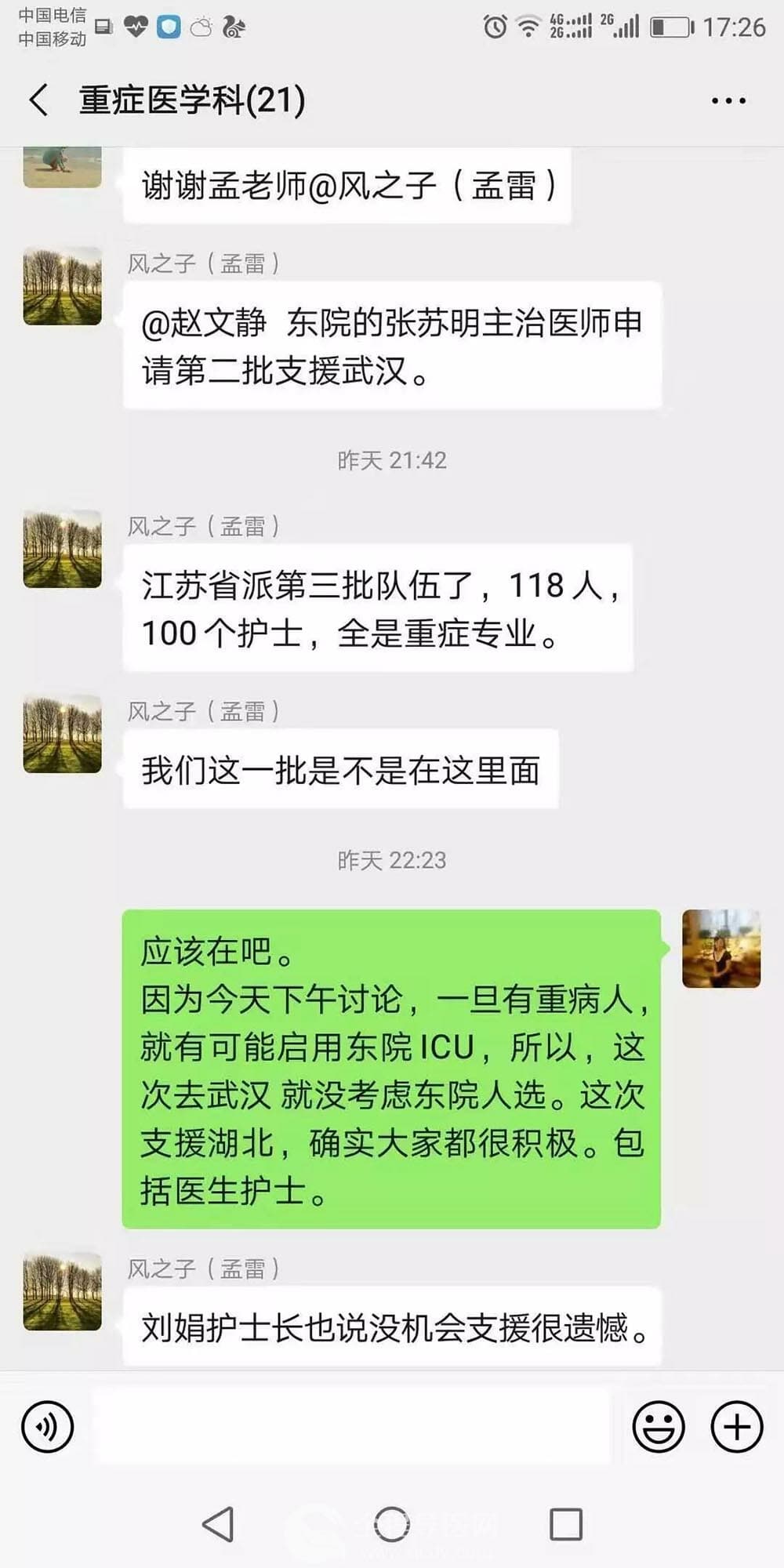Open your own avatar beside the green message
784x1568 pixels.
pos(720,948)
